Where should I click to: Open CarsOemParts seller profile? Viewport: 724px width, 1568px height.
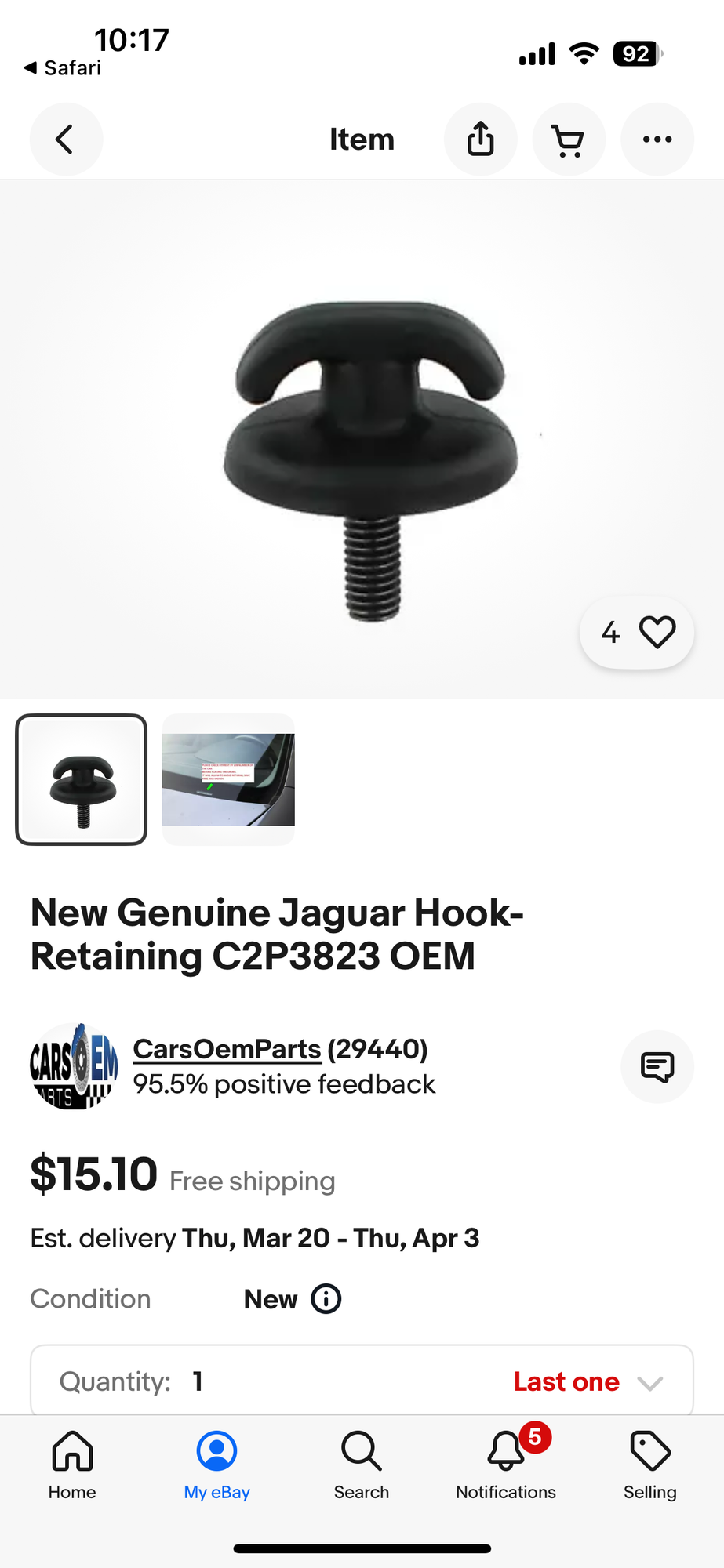(x=227, y=1049)
